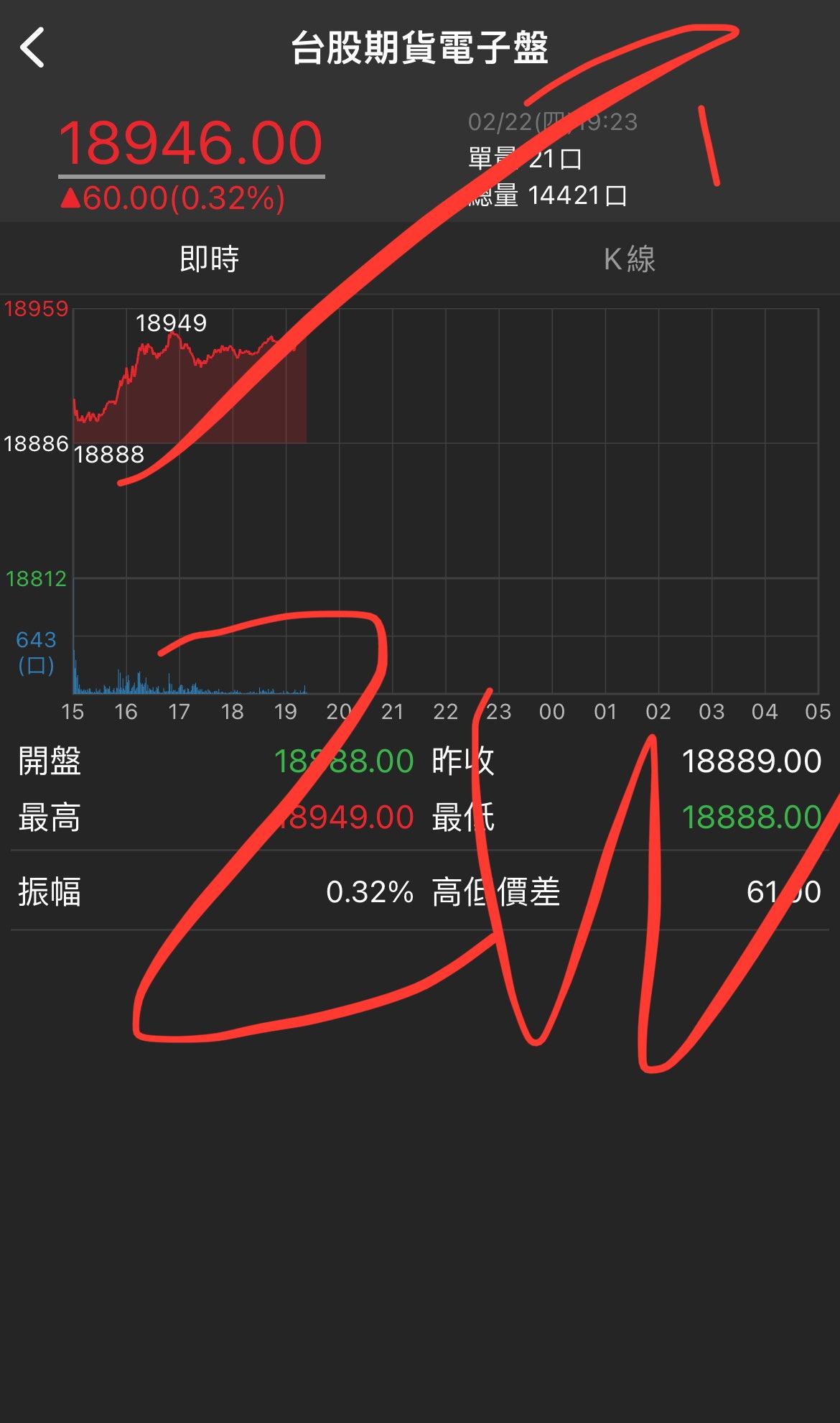The height and width of the screenshot is (1423, 840).
Task: Go back using the top-left arrow
Action: coord(32,47)
